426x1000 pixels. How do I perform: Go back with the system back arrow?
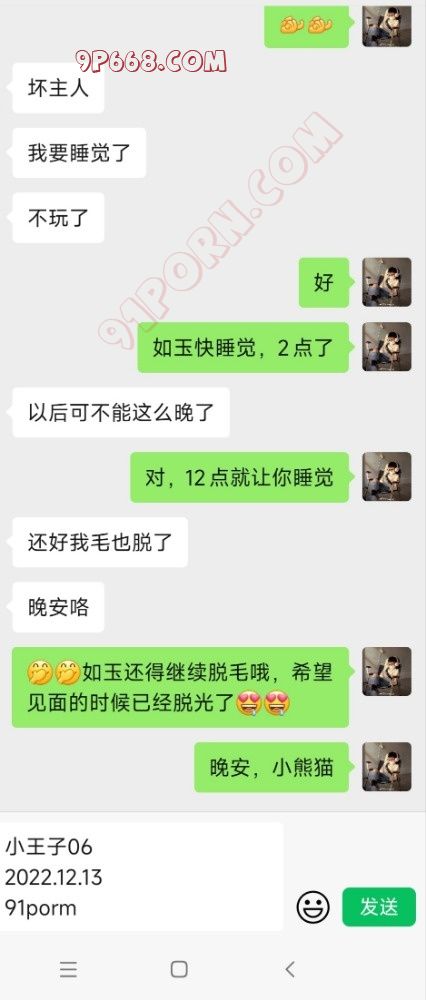290,969
